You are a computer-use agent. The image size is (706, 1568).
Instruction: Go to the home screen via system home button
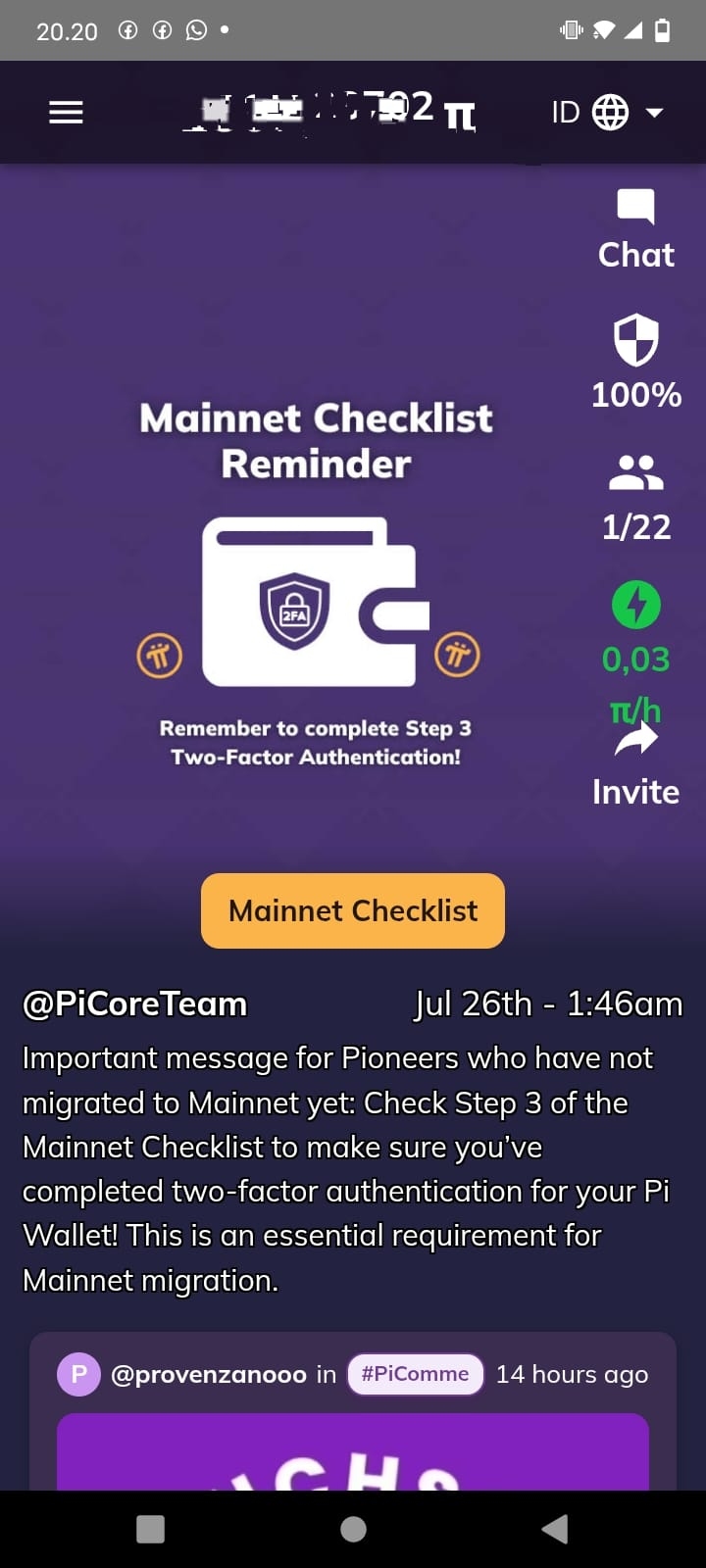point(353,1529)
